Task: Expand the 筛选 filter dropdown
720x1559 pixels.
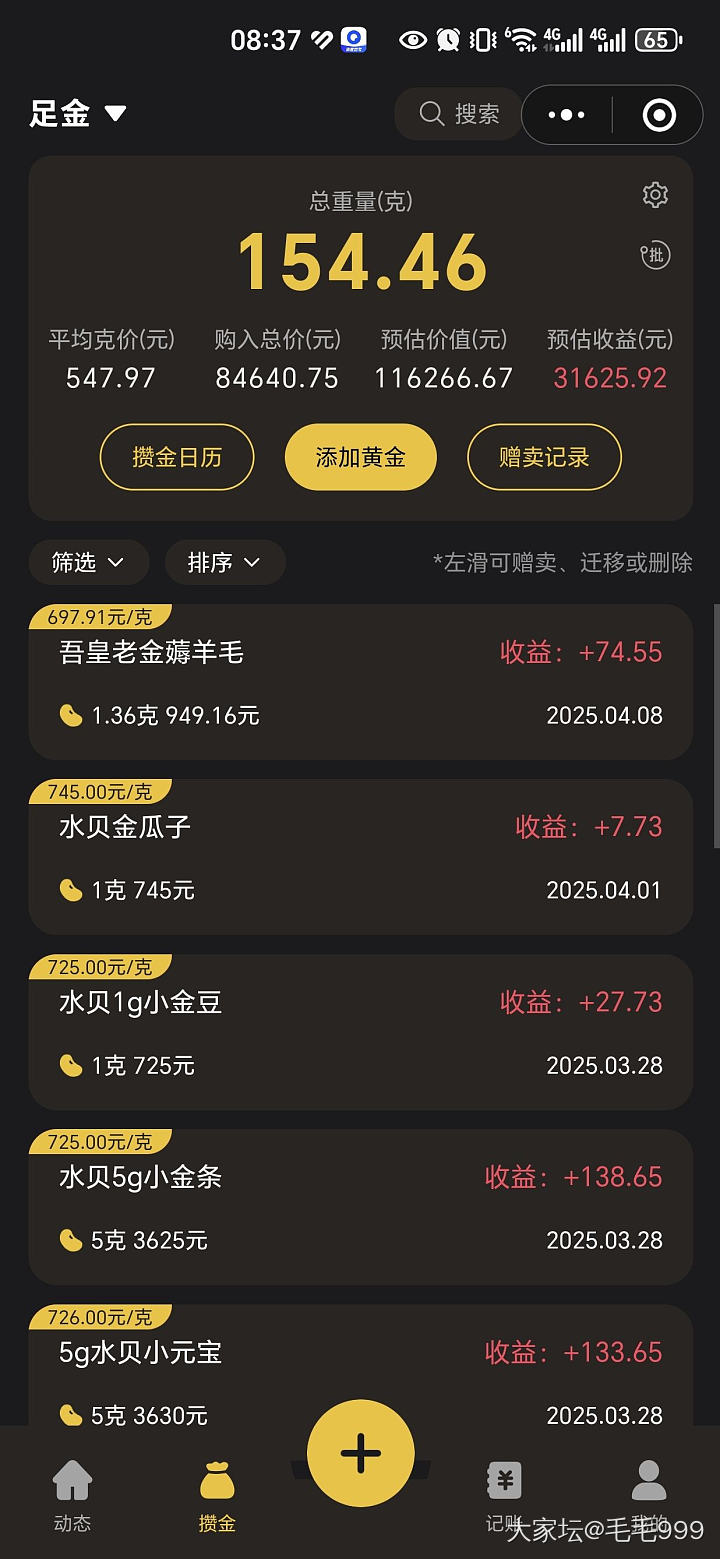Action: (x=88, y=563)
